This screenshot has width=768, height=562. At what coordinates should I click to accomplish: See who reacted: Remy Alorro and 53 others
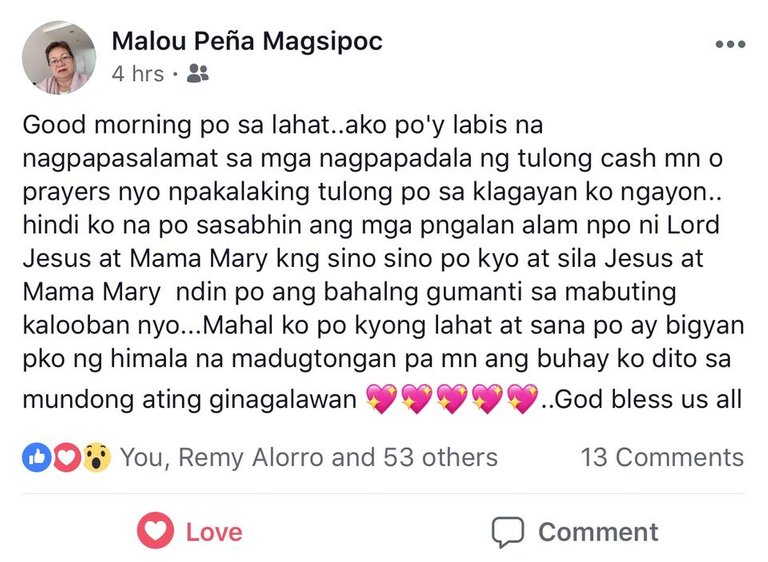click(x=308, y=457)
